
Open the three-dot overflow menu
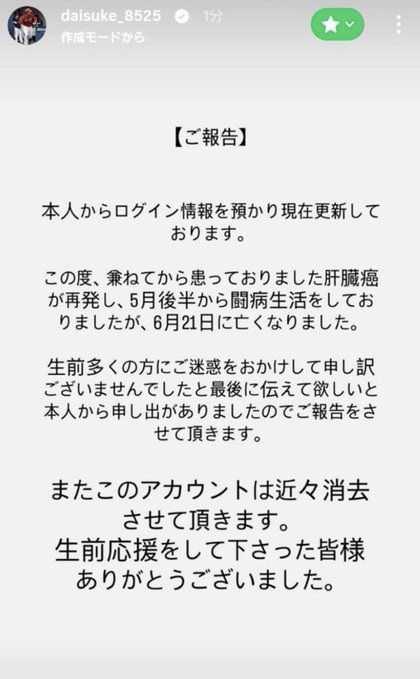click(398, 24)
